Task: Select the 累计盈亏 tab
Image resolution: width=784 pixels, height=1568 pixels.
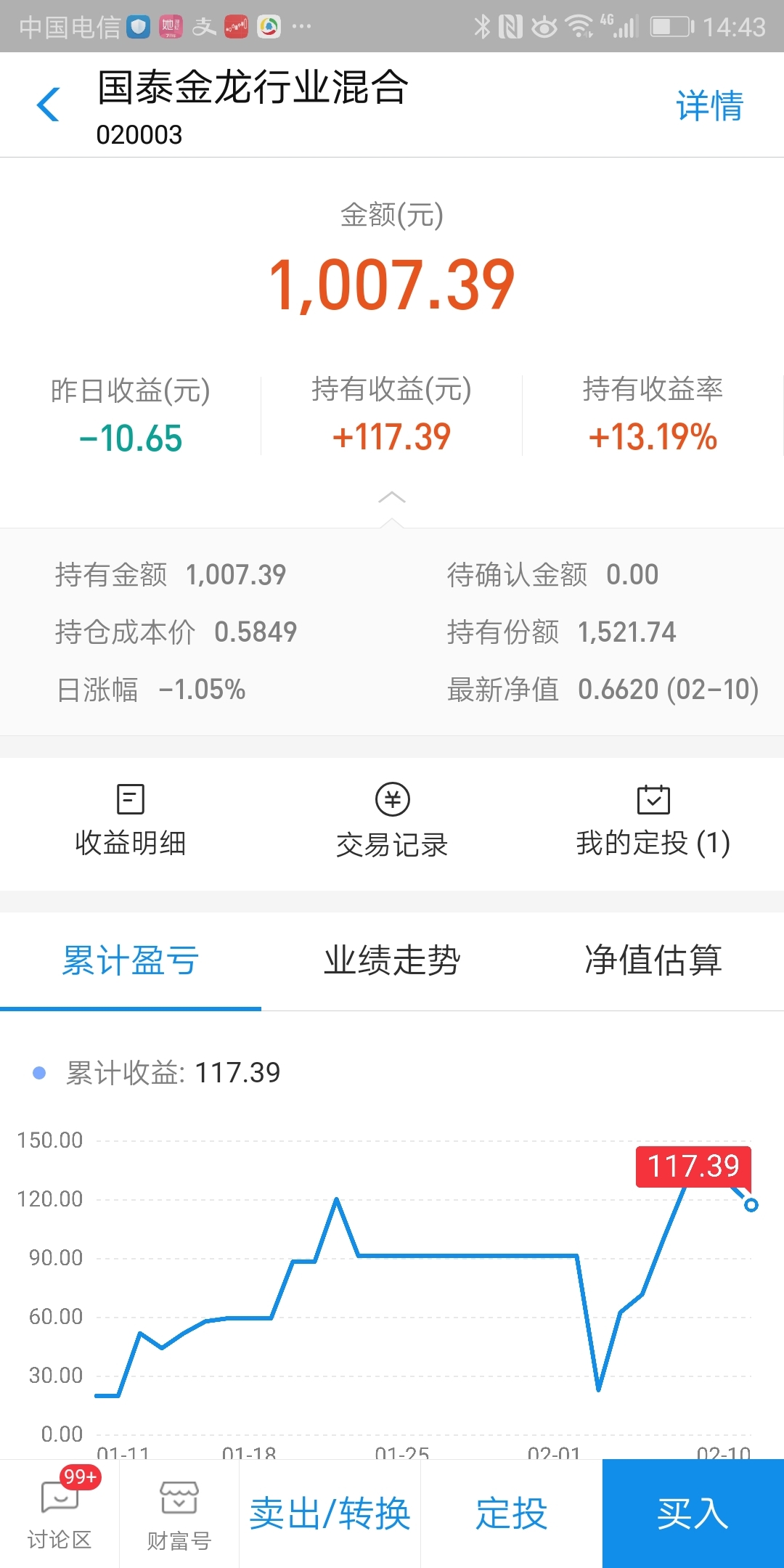Action: pos(131,961)
